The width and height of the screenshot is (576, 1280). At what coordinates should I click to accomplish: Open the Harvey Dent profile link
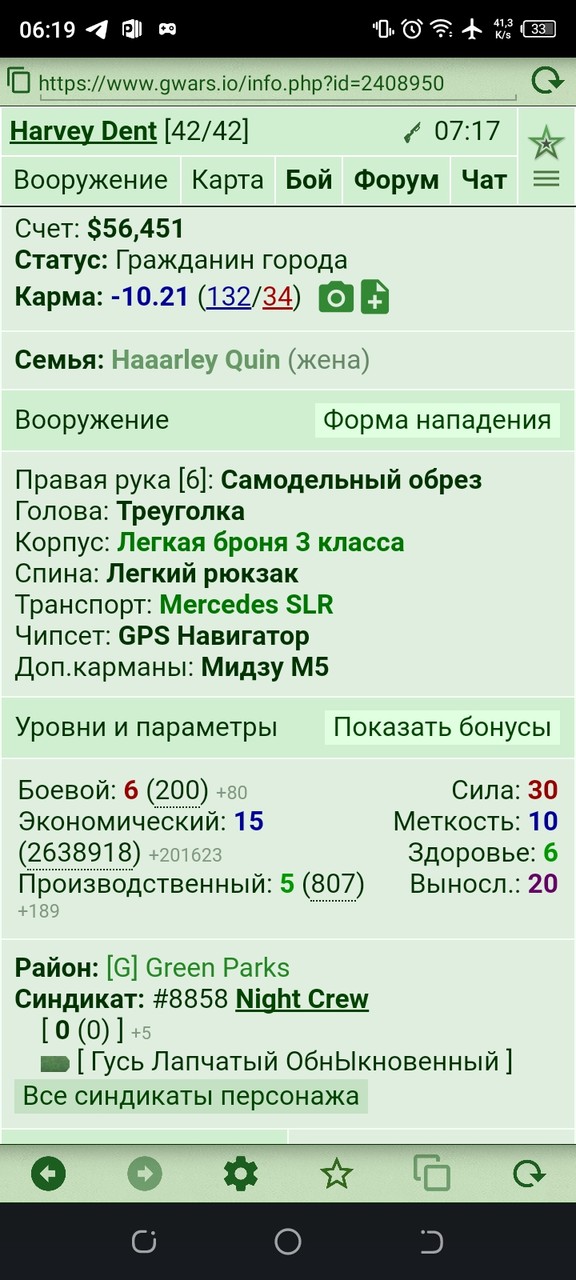(83, 131)
